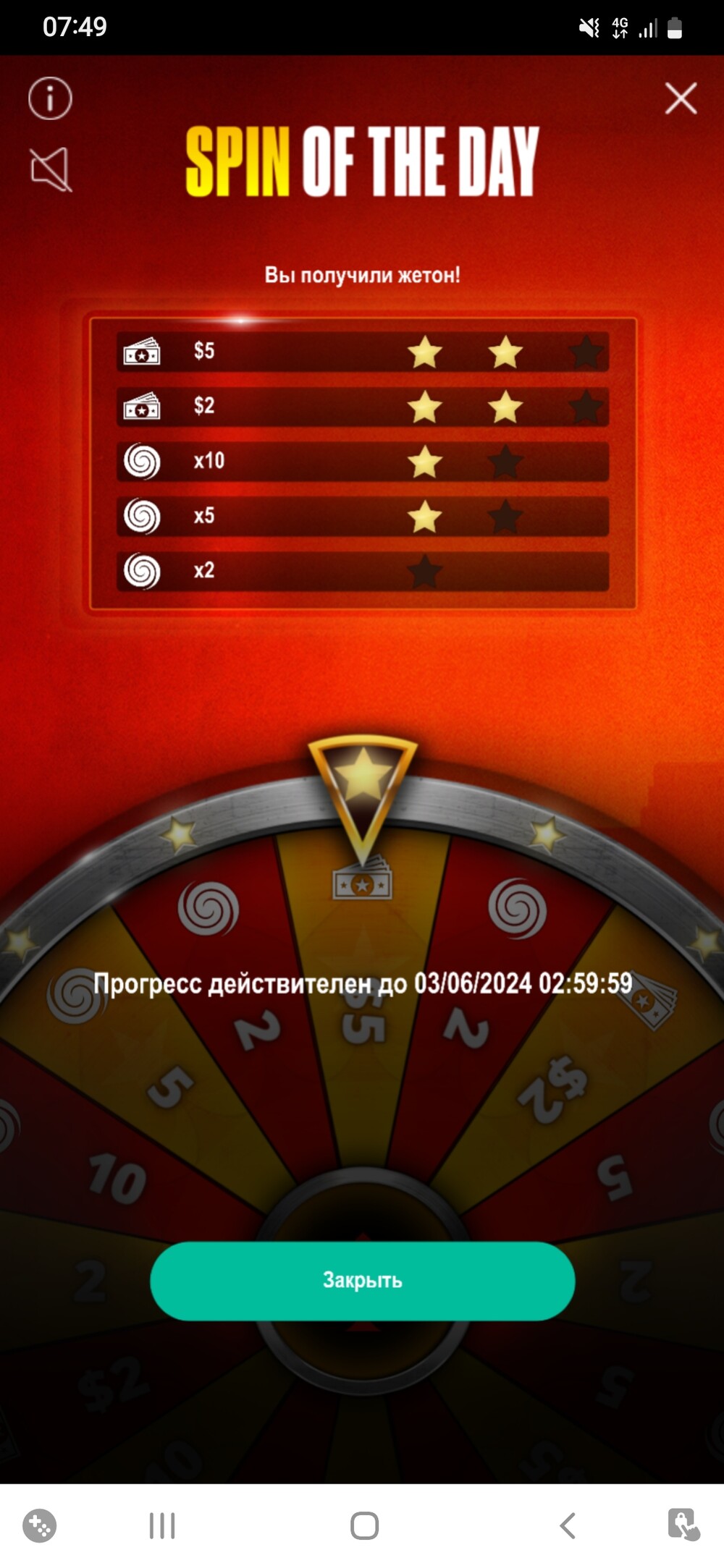Screen dimensions: 724x1568
Task: Open the info icon
Action: [x=50, y=98]
